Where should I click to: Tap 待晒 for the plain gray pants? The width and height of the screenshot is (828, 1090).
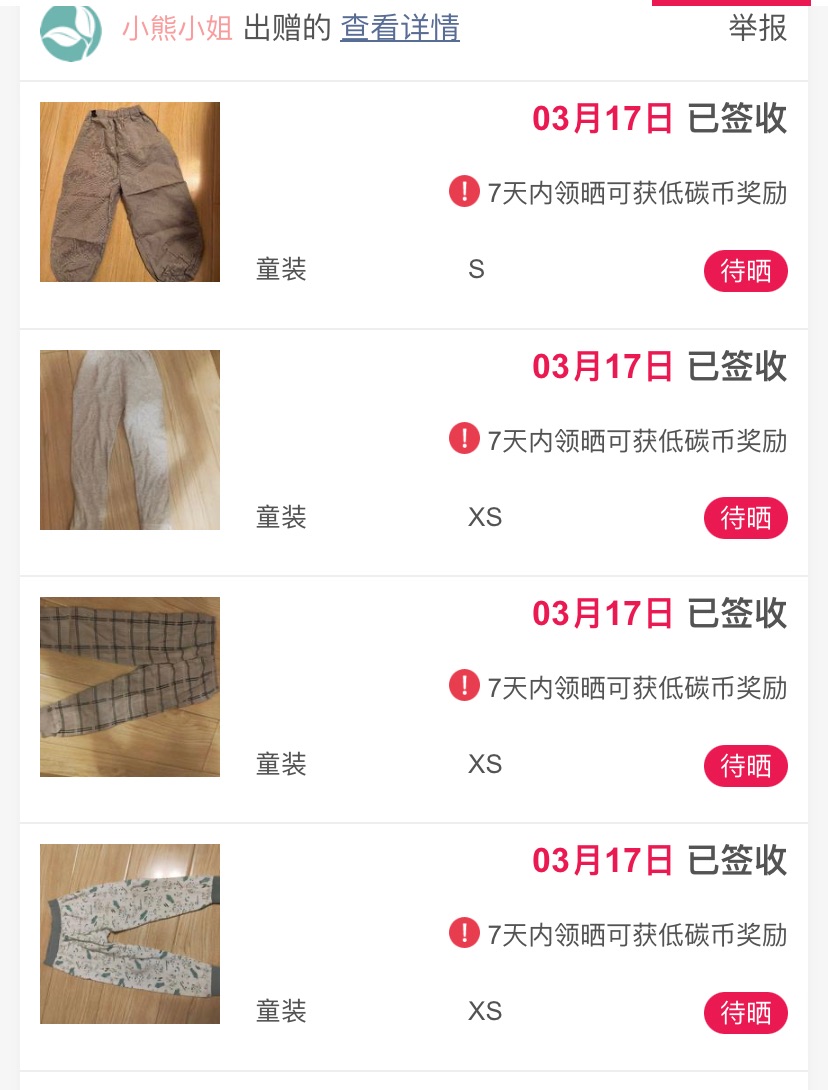point(745,518)
